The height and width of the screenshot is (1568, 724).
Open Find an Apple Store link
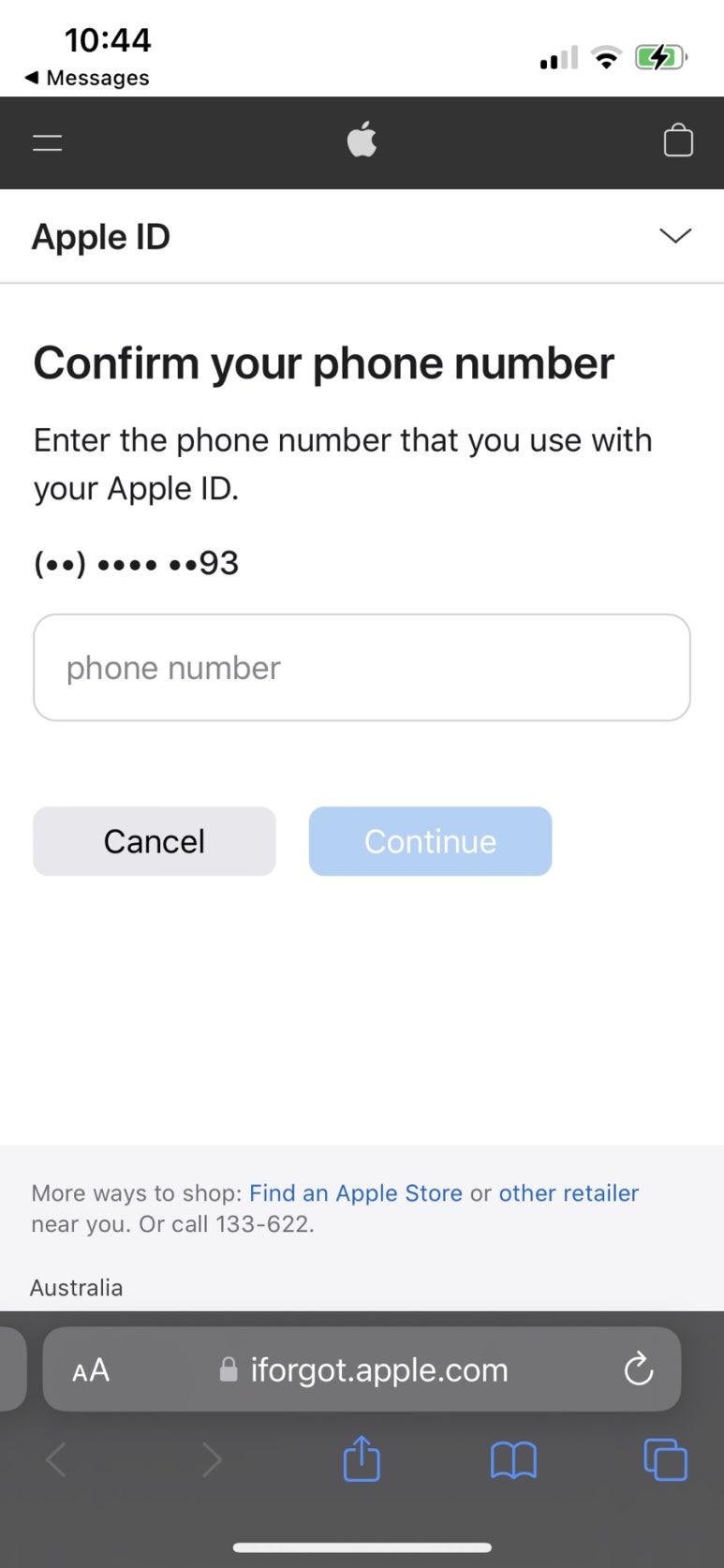(x=355, y=1192)
